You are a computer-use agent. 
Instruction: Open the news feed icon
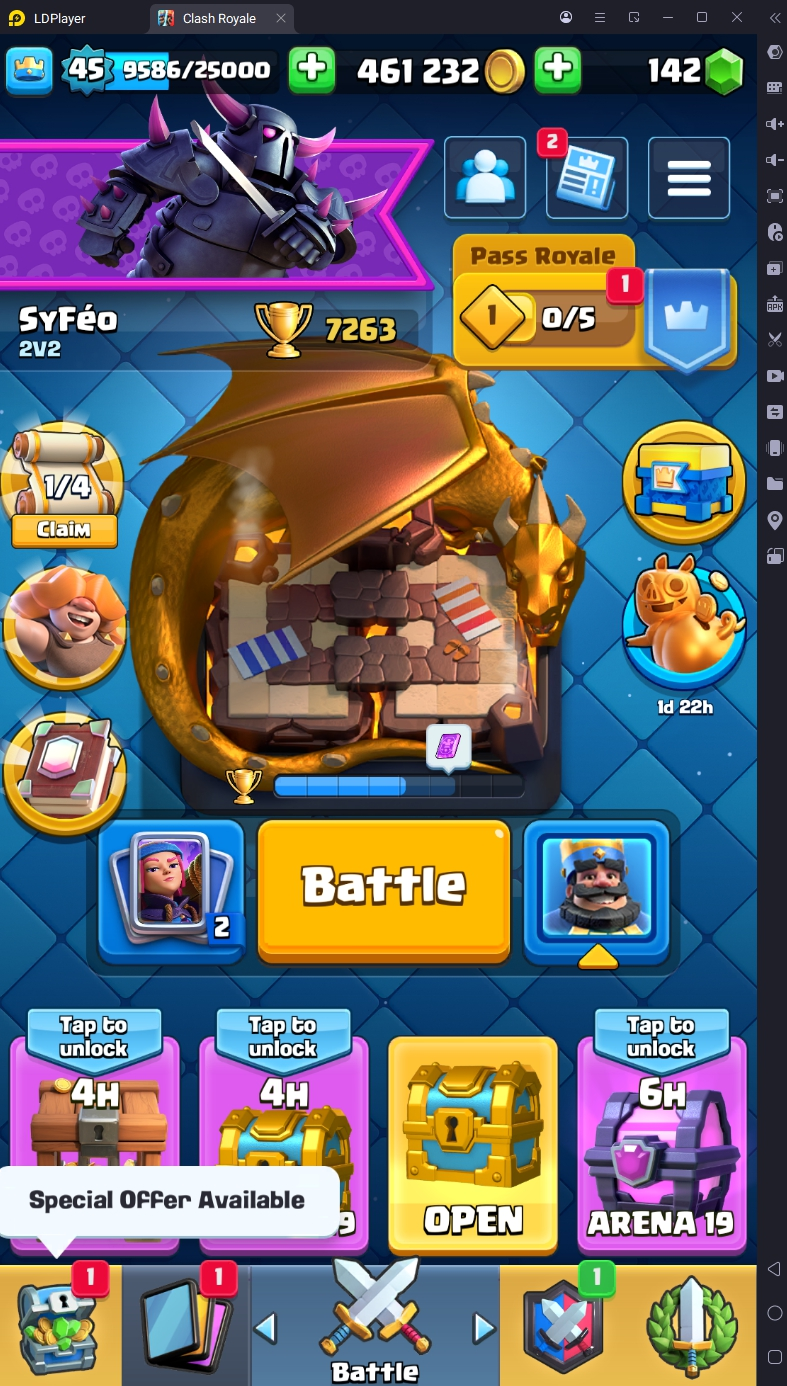pos(587,180)
